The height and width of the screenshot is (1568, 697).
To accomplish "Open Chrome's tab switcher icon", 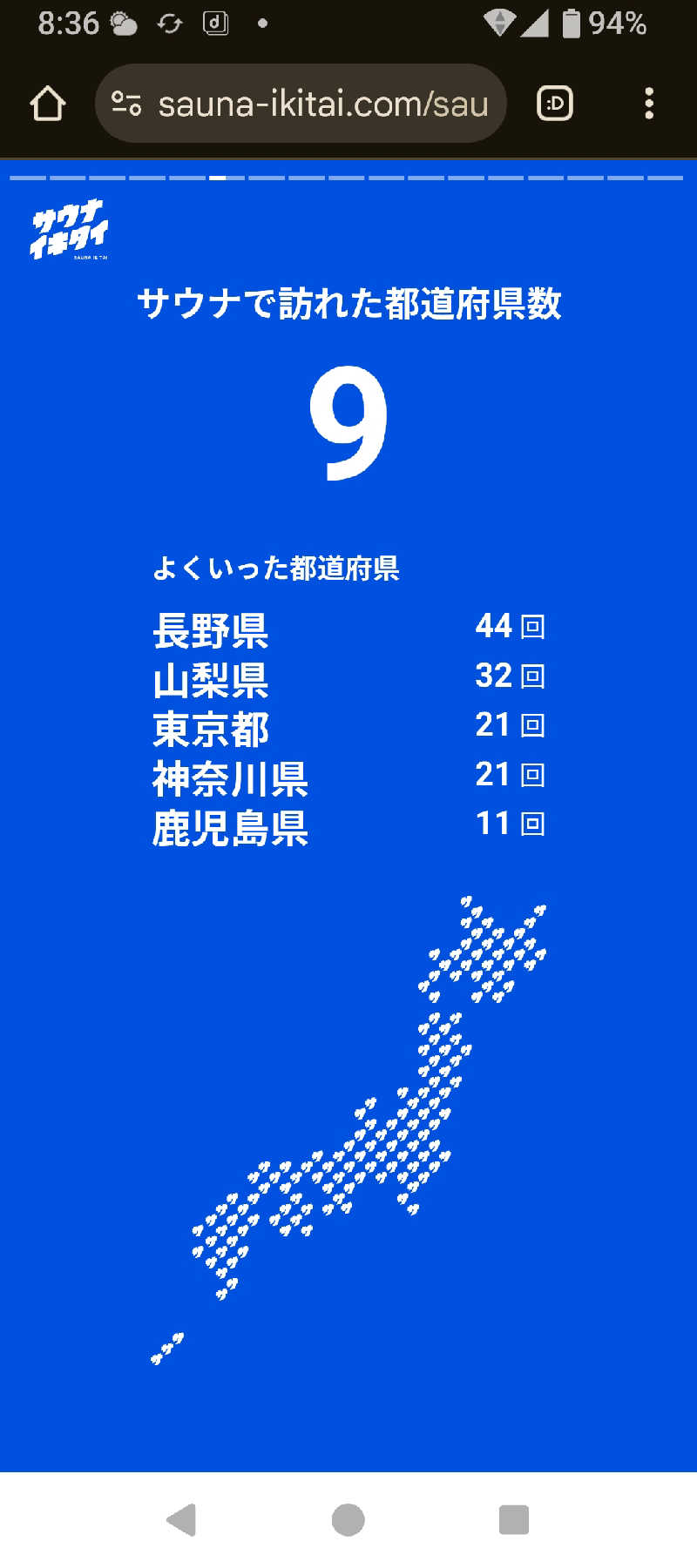I will (x=553, y=102).
